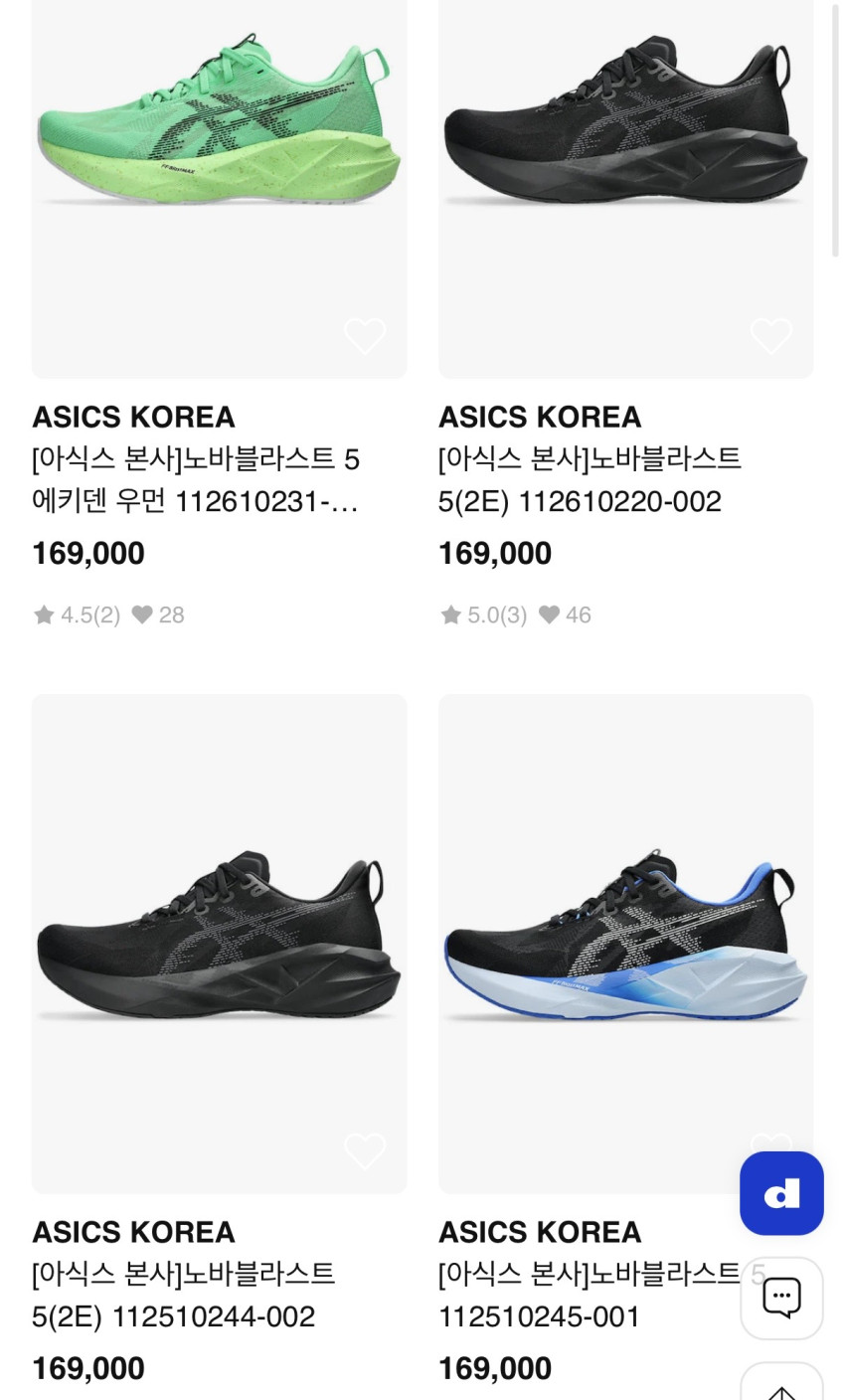Open the black Novablast 5(2E) 112510244-002 tile
The width and height of the screenshot is (845, 1400).
[x=219, y=945]
